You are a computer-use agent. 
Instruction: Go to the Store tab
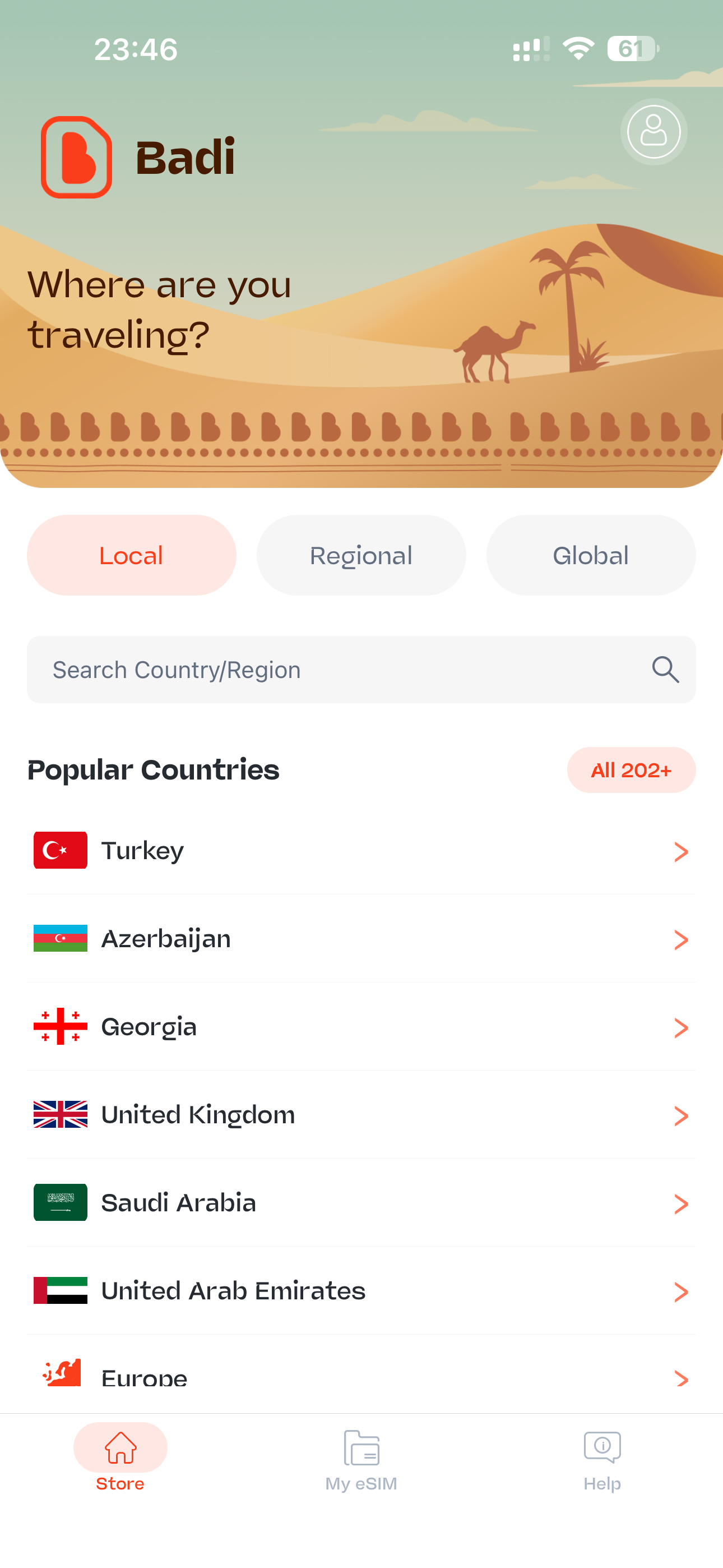click(120, 1458)
